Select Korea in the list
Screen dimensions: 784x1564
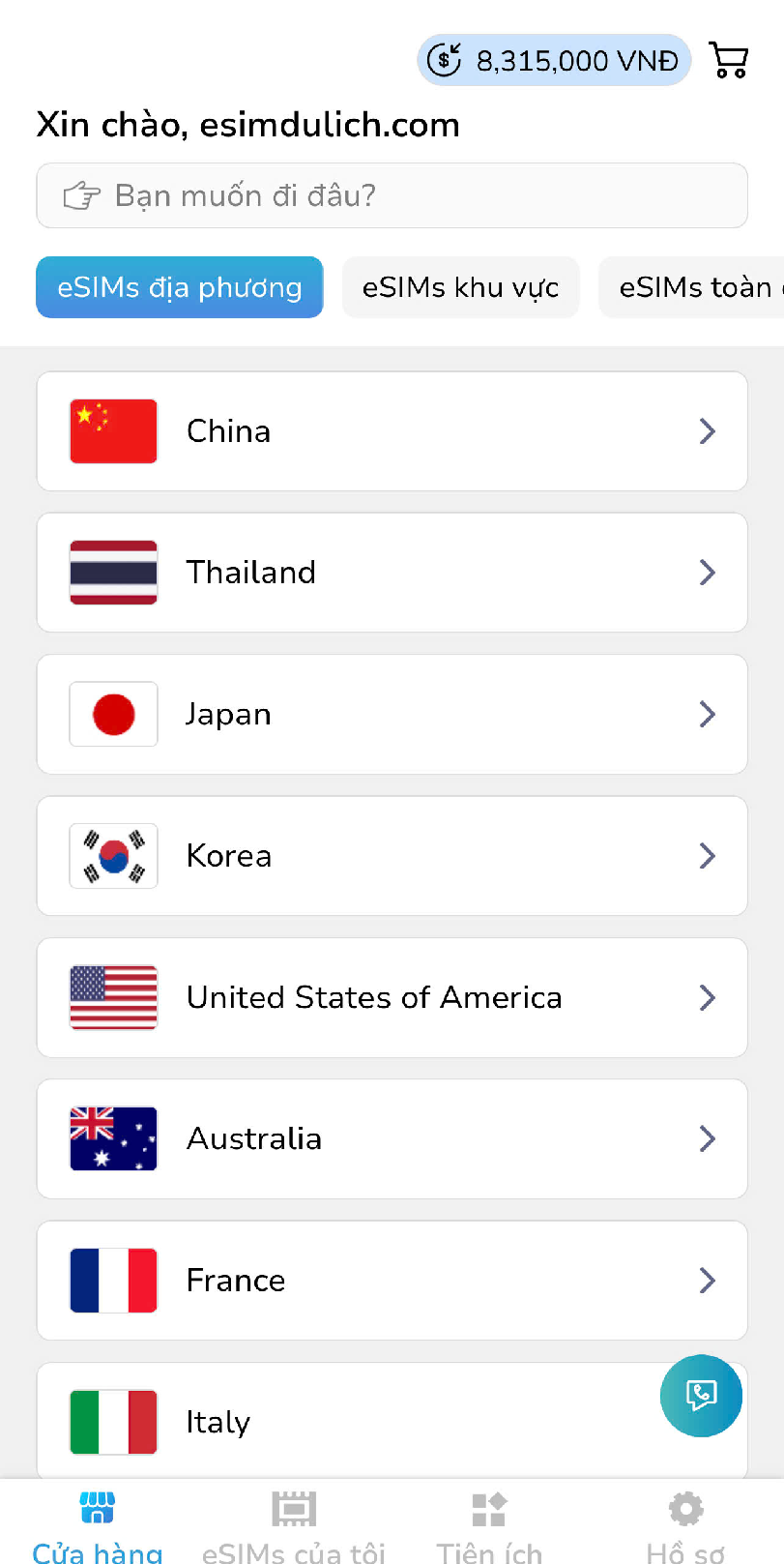tap(392, 856)
